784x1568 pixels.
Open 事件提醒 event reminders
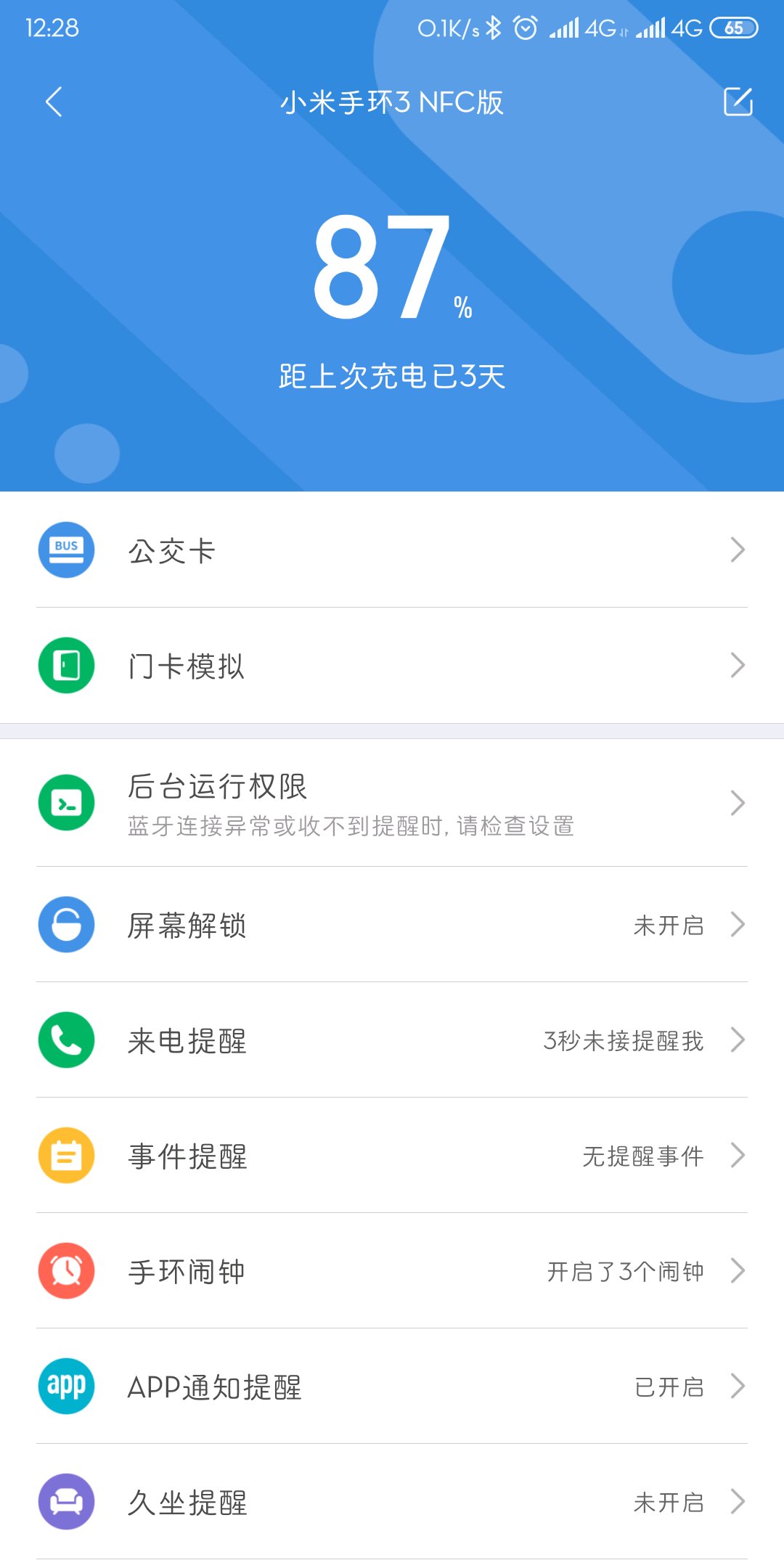pos(392,1156)
